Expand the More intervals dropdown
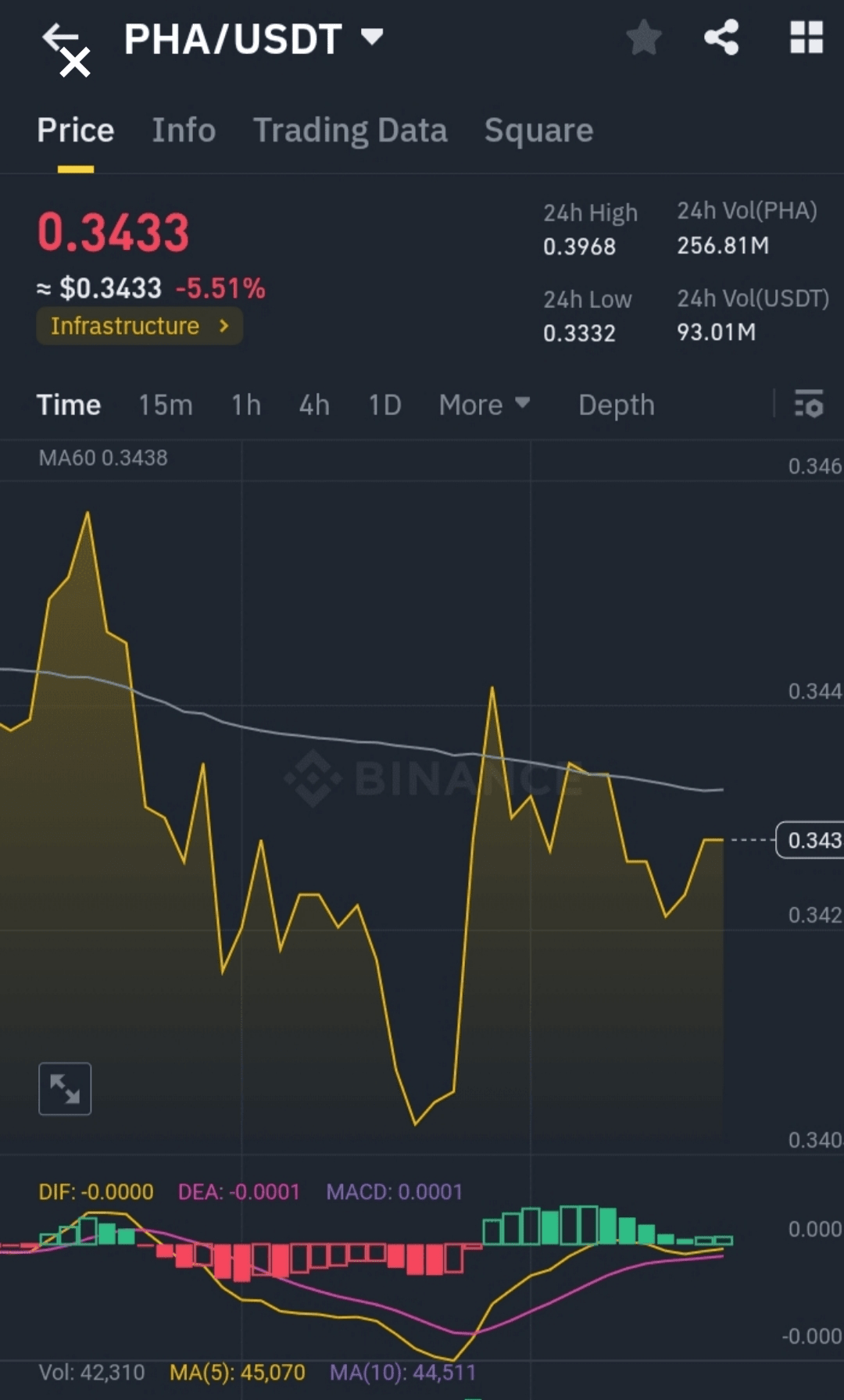Image resolution: width=844 pixels, height=1400 pixels. (x=484, y=405)
